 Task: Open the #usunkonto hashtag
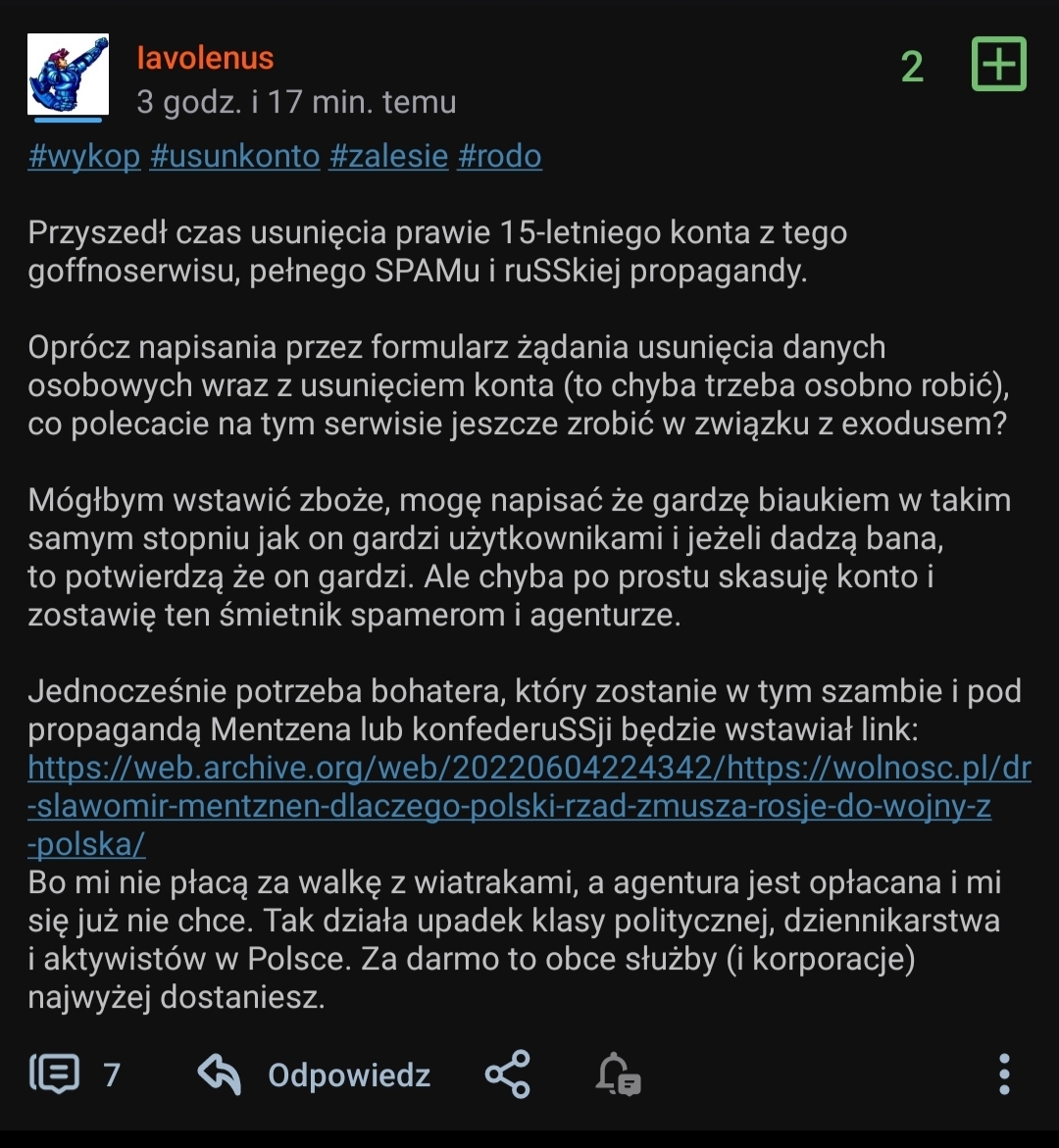tap(234, 157)
